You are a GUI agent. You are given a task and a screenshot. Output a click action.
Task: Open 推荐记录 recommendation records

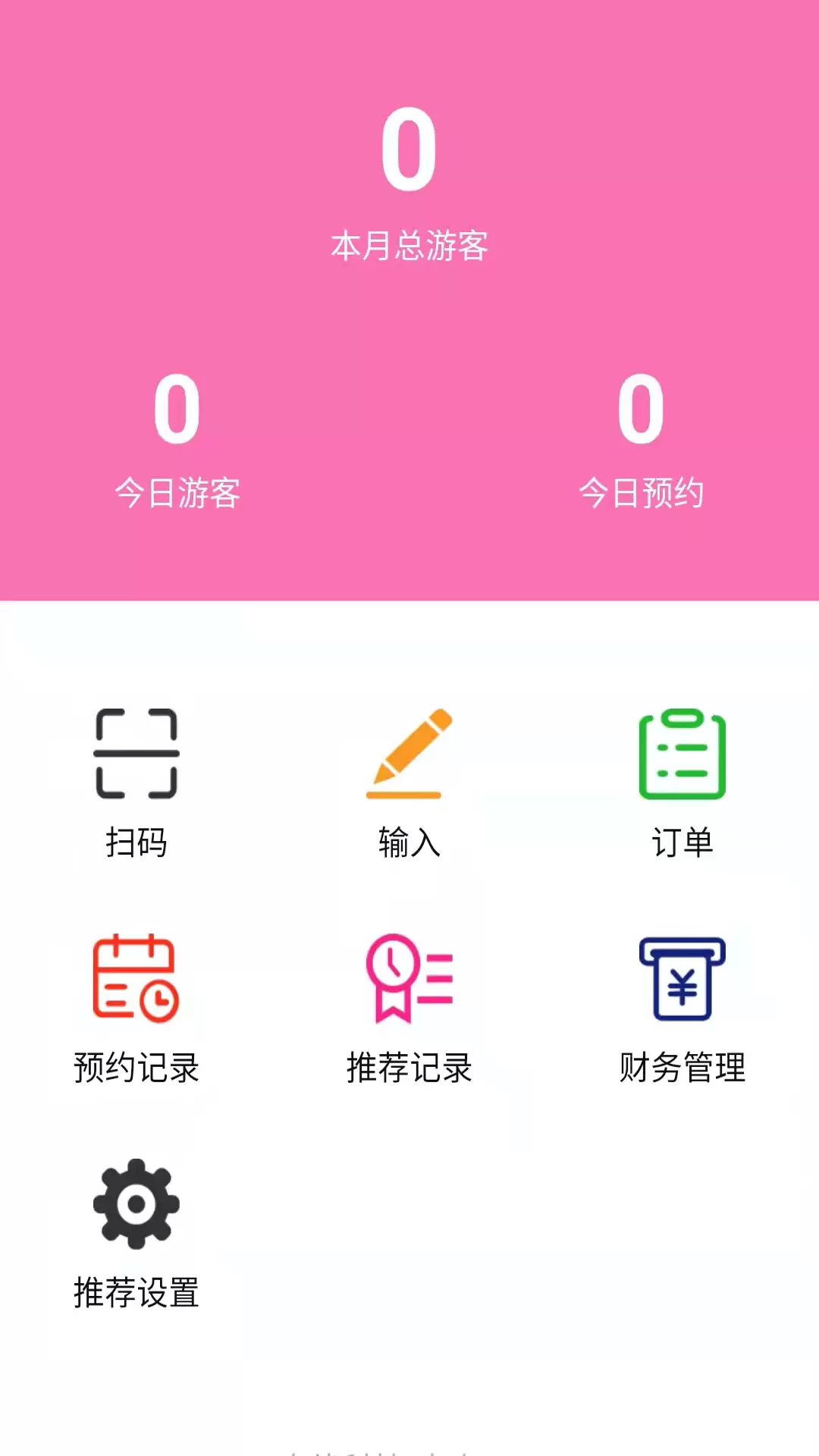coord(409,1009)
